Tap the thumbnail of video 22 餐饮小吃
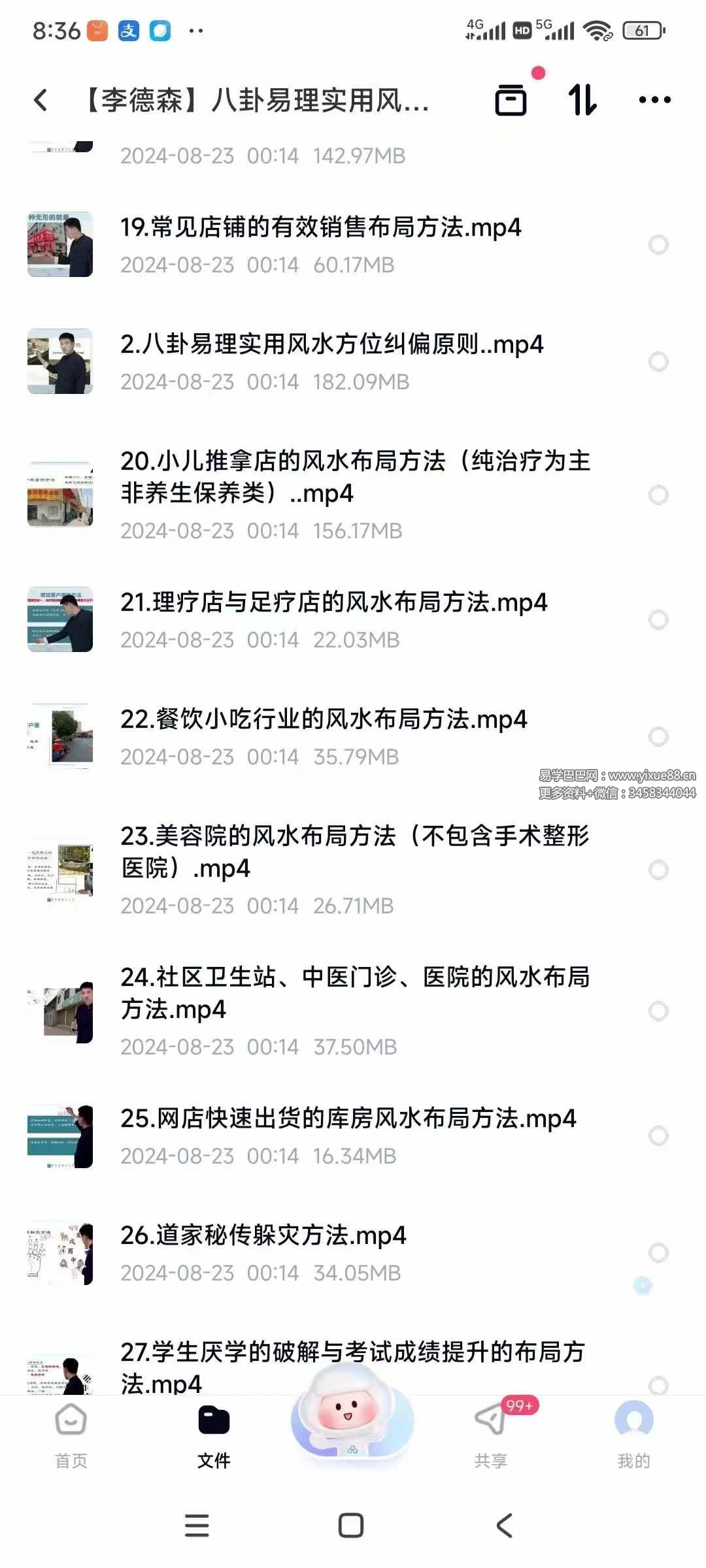This screenshot has width=706, height=1568. [x=59, y=735]
